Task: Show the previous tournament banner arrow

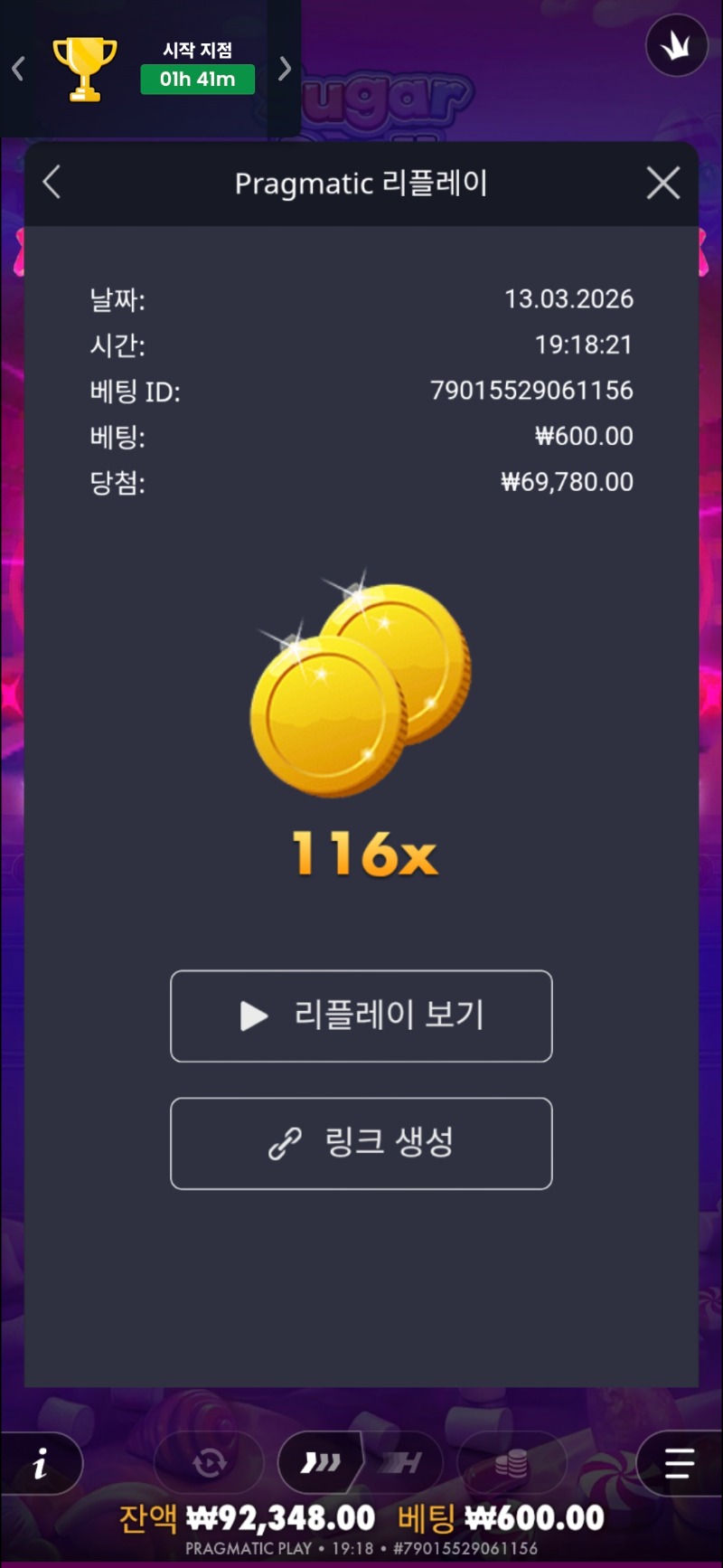Action: click(18, 69)
